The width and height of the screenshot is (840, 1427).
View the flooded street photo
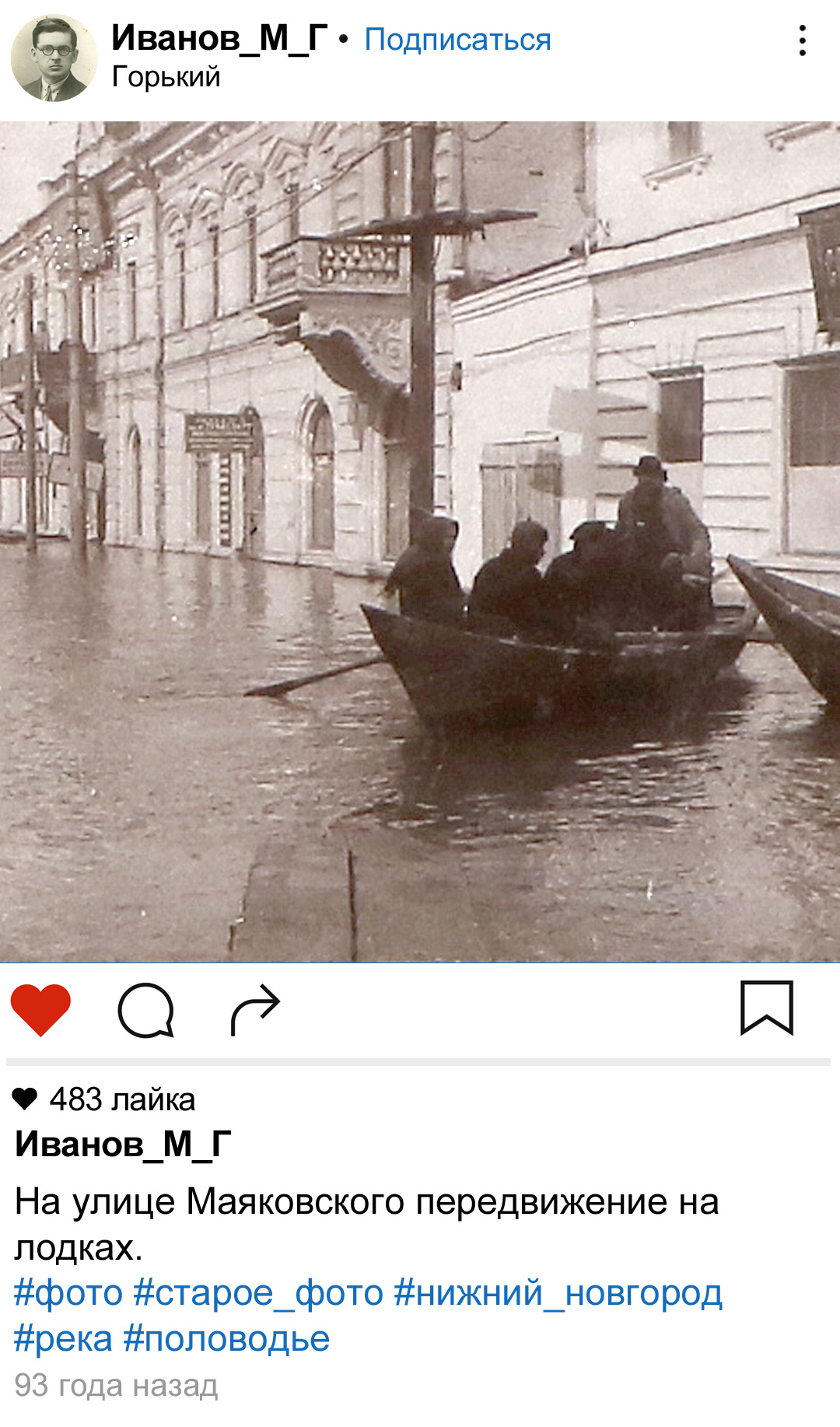point(420,542)
